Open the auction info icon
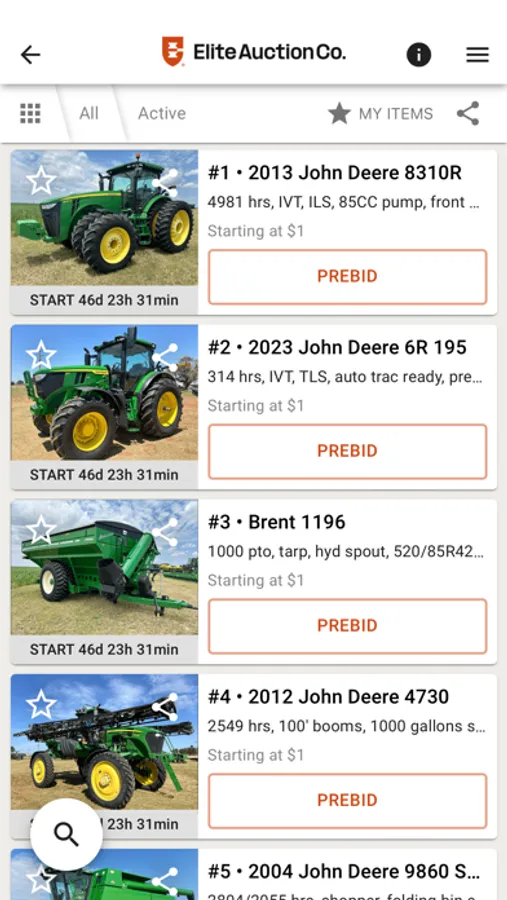 tap(419, 55)
